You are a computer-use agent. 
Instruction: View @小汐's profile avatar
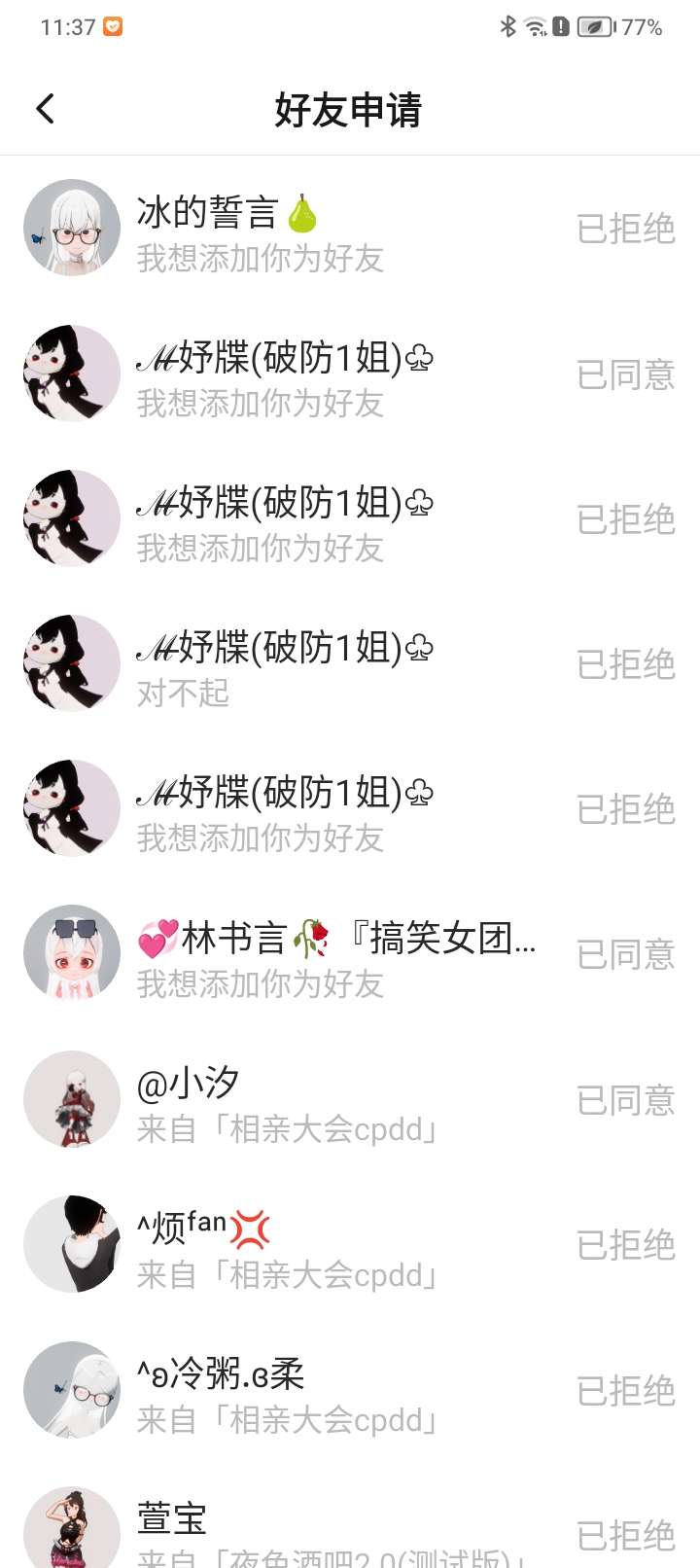pos(72,1099)
